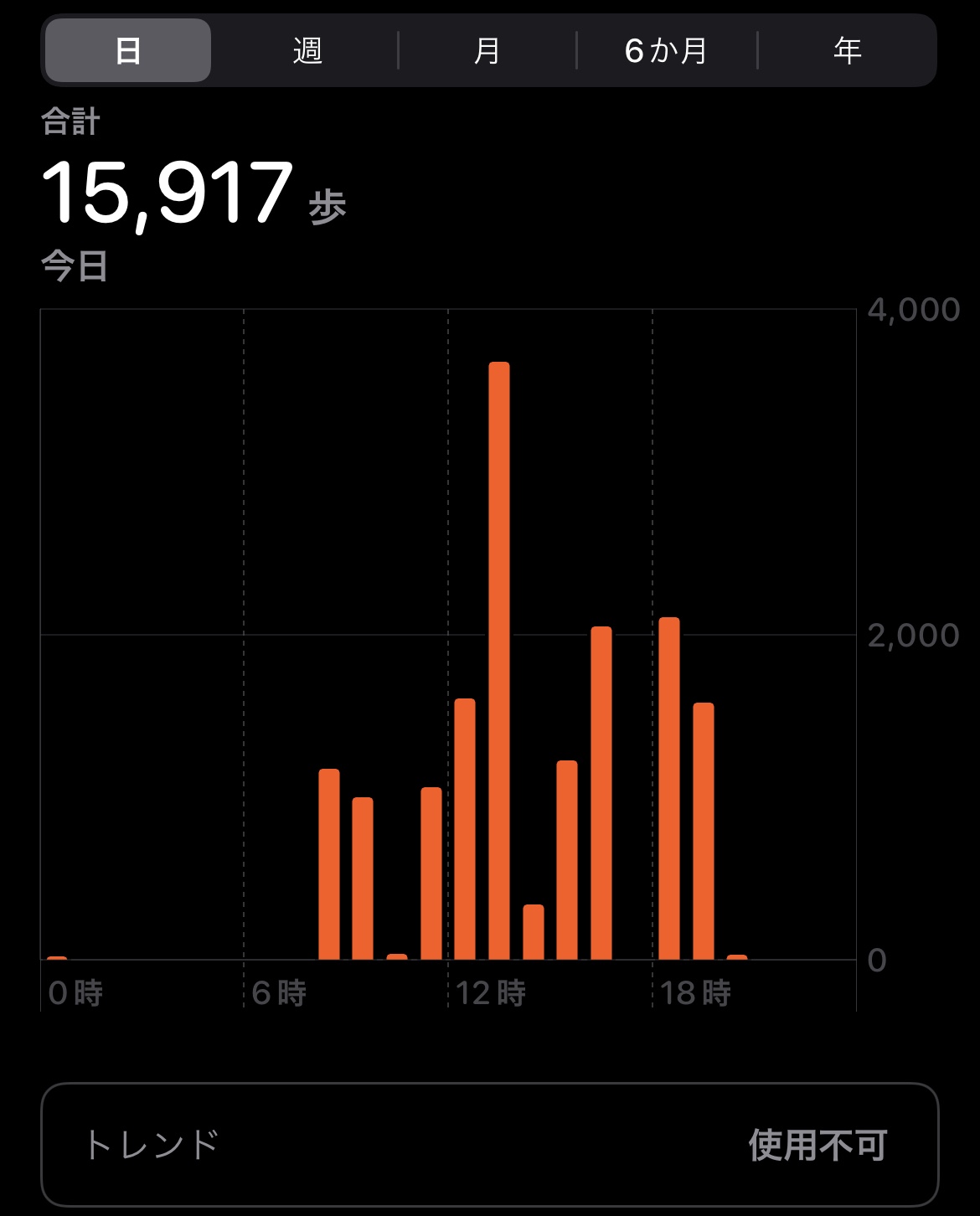The width and height of the screenshot is (980, 1216).
Task: Switch to the 週 (week) view
Action: 307,51
